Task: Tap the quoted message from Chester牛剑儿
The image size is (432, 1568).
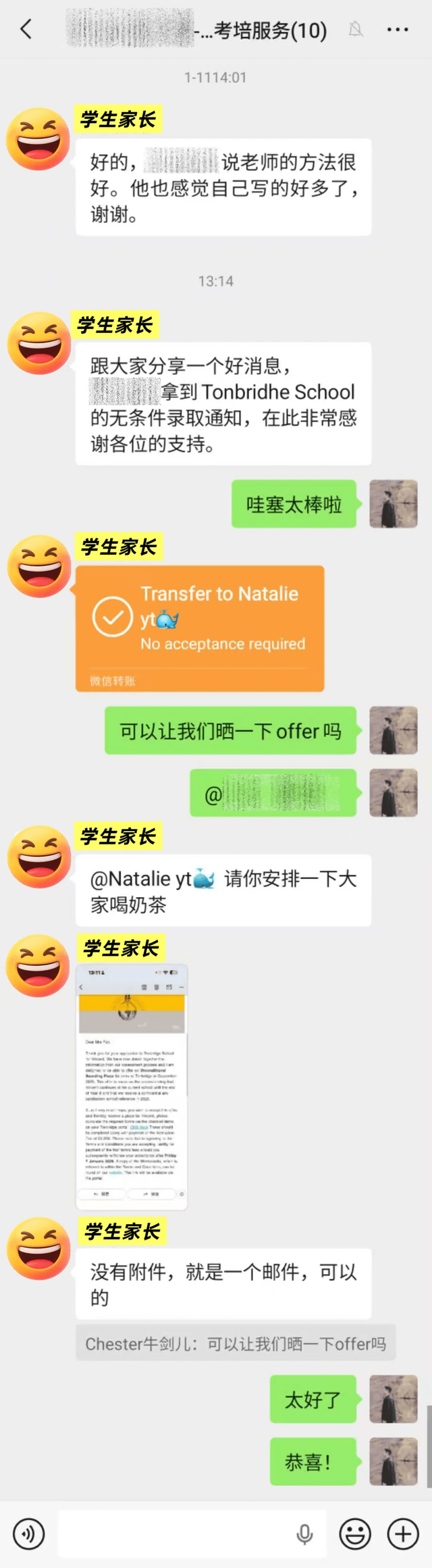Action: coord(236,1343)
